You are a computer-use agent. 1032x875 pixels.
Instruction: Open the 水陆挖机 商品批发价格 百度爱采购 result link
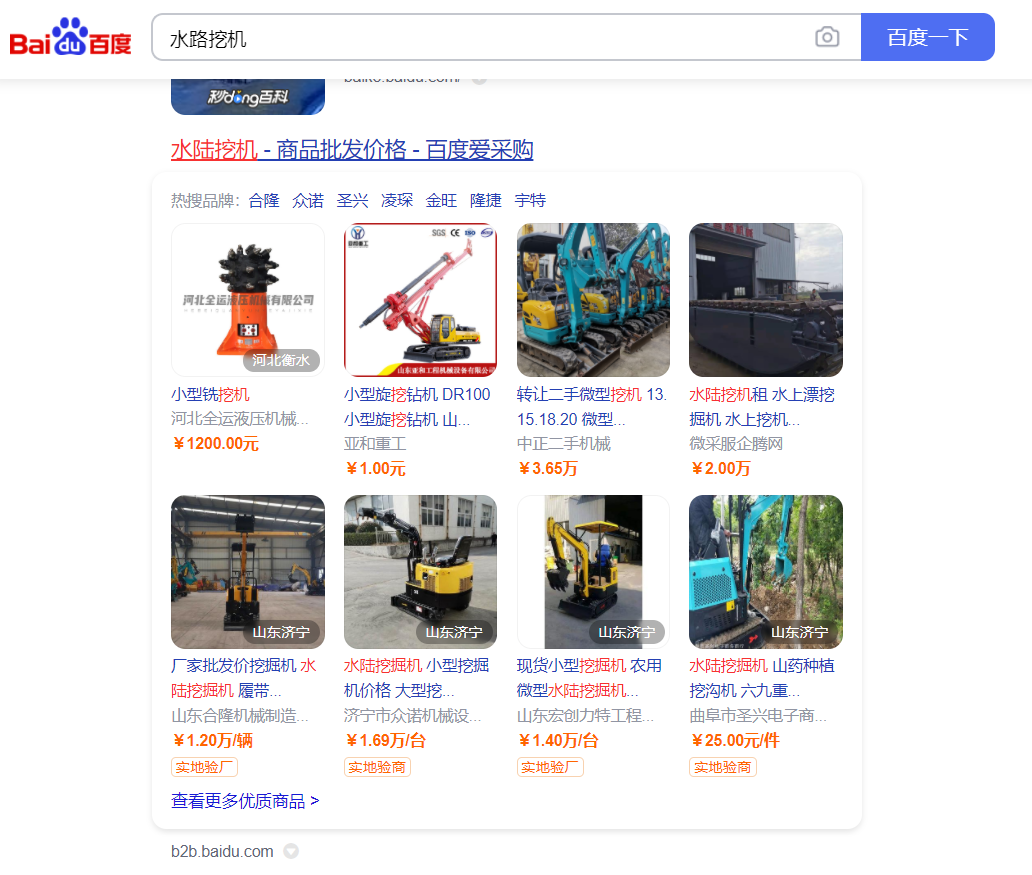tap(352, 150)
